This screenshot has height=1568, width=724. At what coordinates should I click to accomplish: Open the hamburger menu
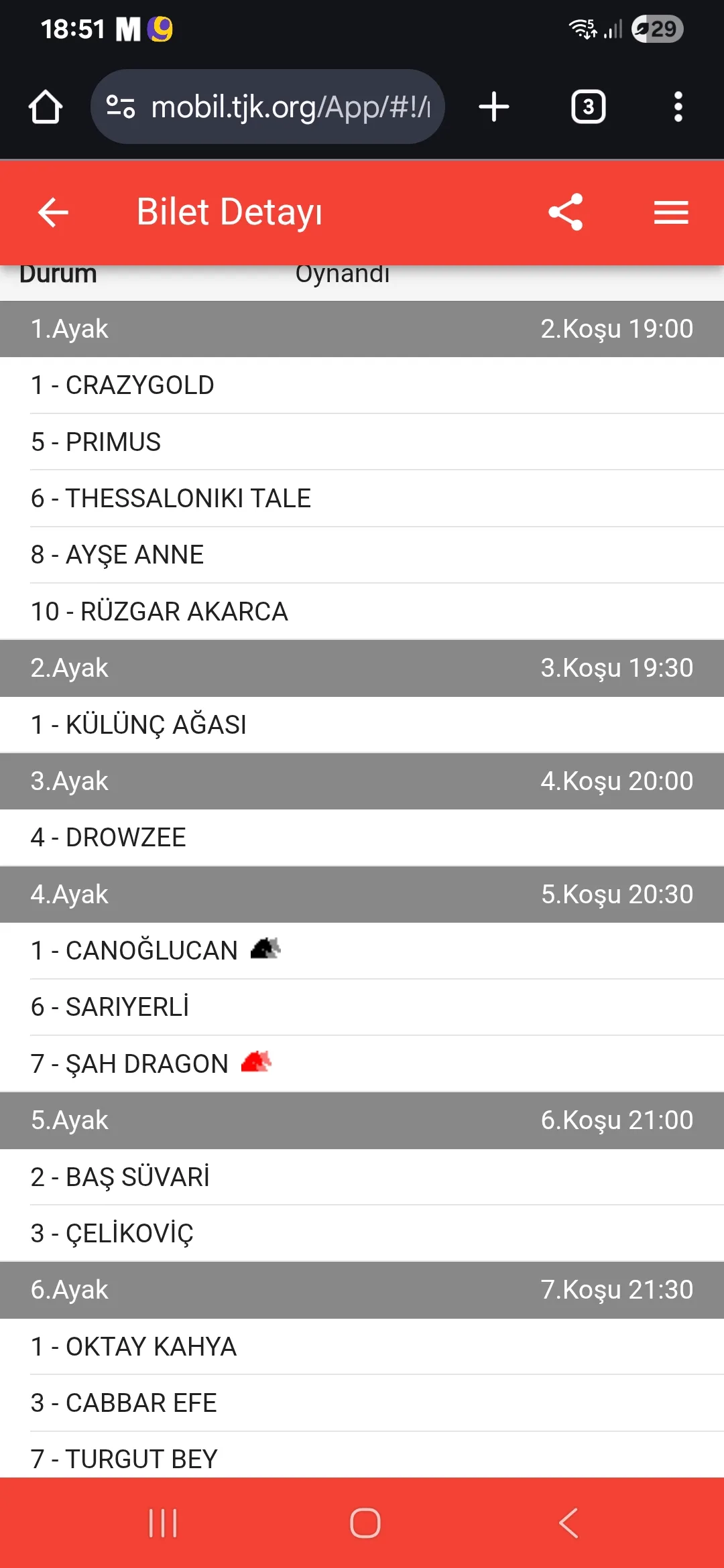(671, 212)
